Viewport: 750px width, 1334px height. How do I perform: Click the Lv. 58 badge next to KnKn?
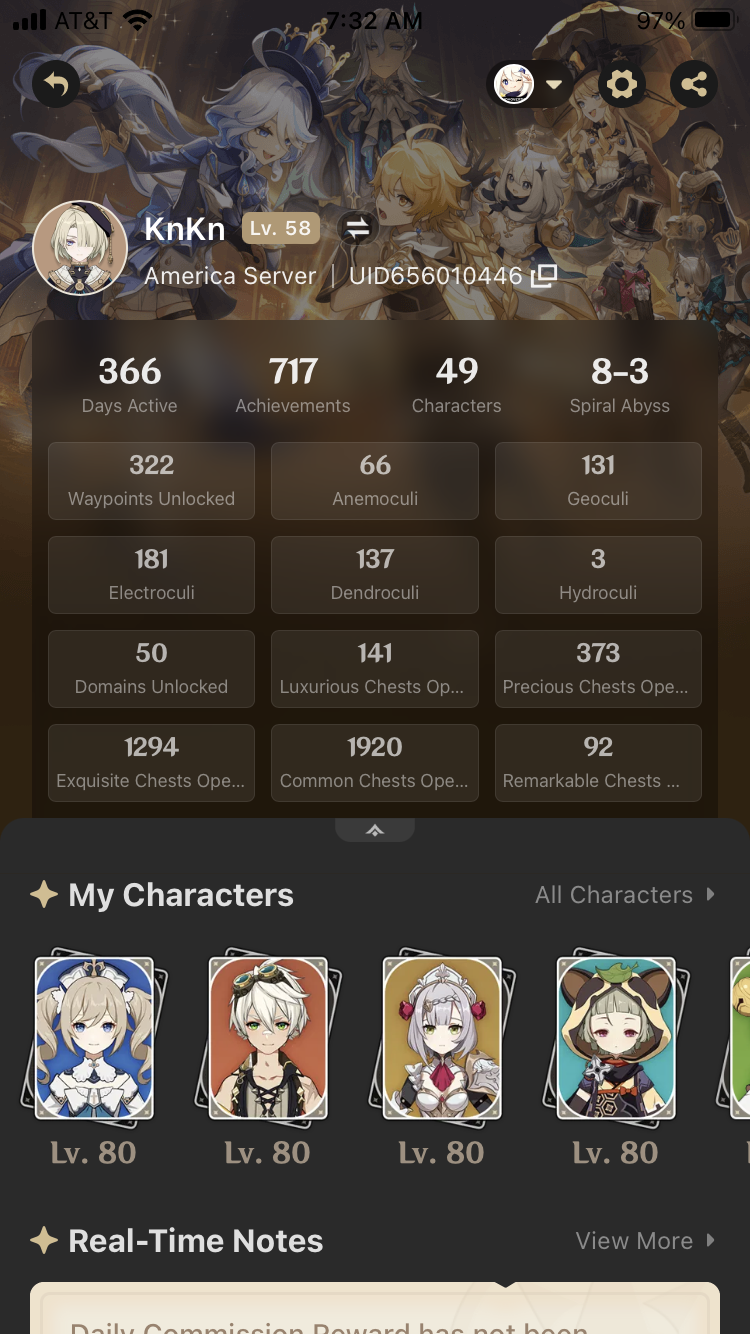click(280, 228)
